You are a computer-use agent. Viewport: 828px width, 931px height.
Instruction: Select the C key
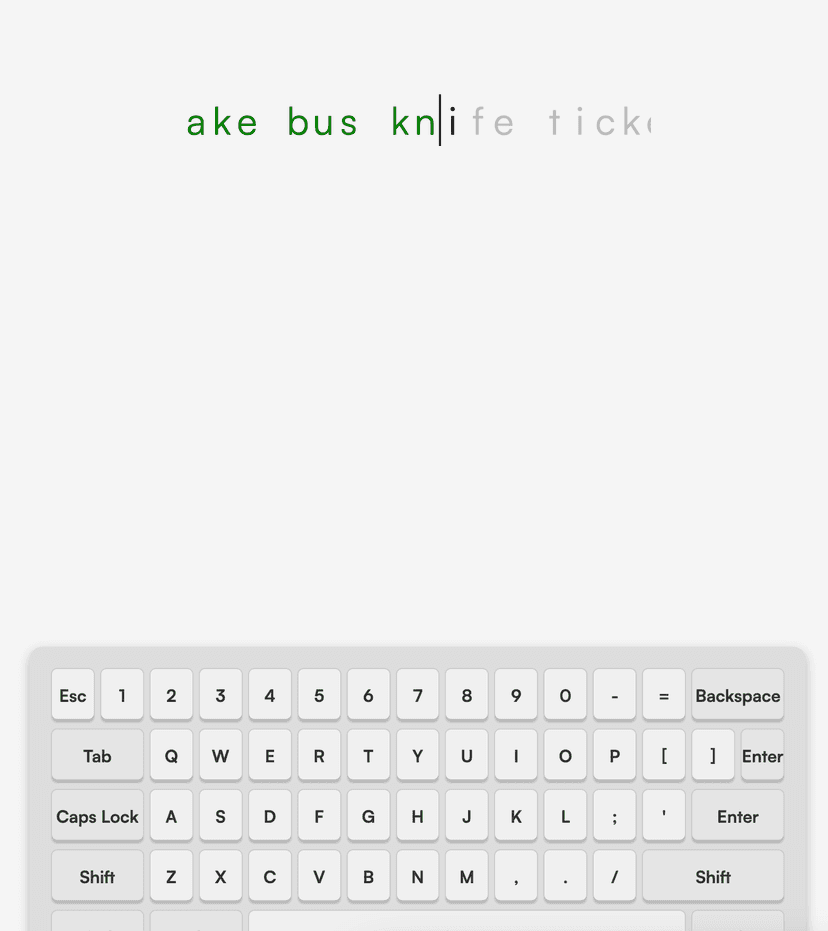(x=270, y=877)
